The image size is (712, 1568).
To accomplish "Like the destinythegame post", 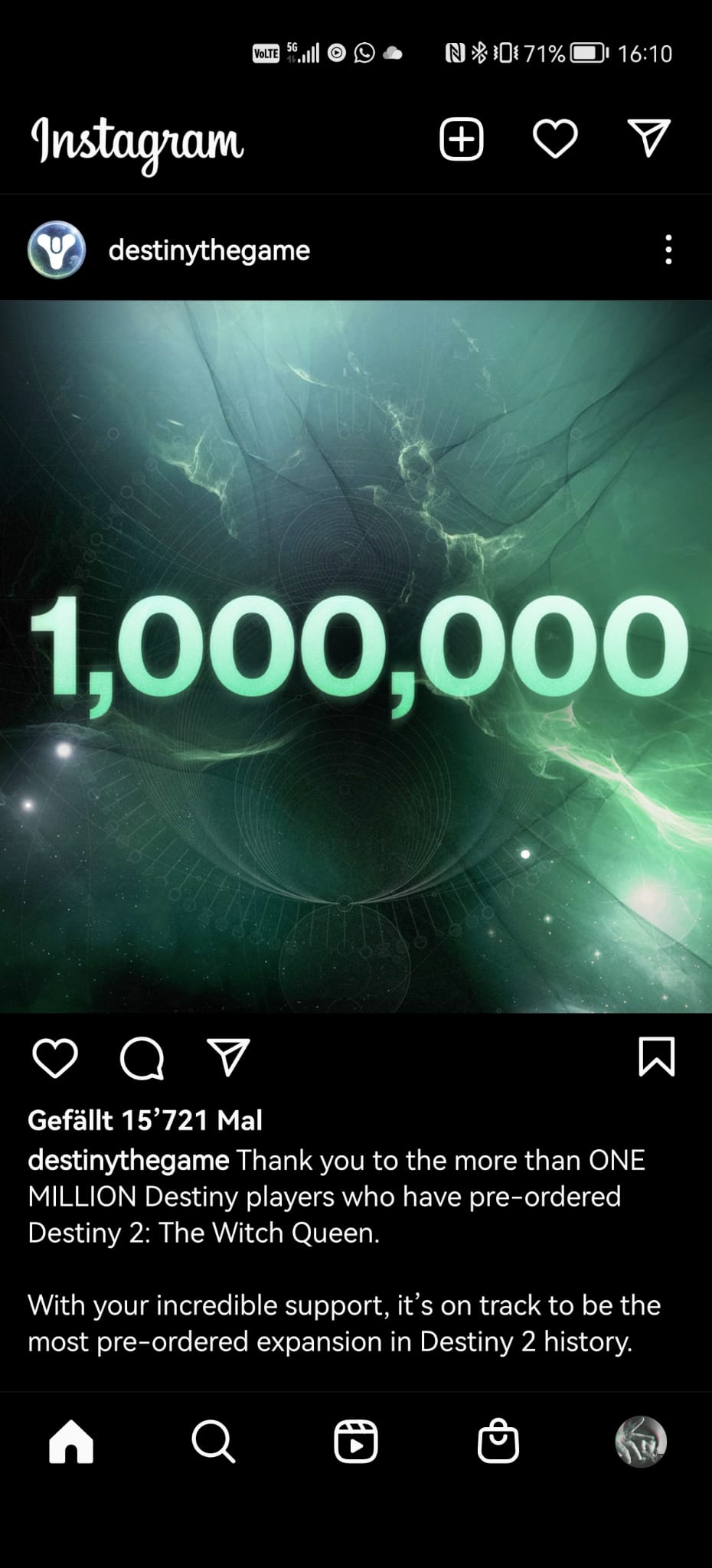I will click(55, 1058).
